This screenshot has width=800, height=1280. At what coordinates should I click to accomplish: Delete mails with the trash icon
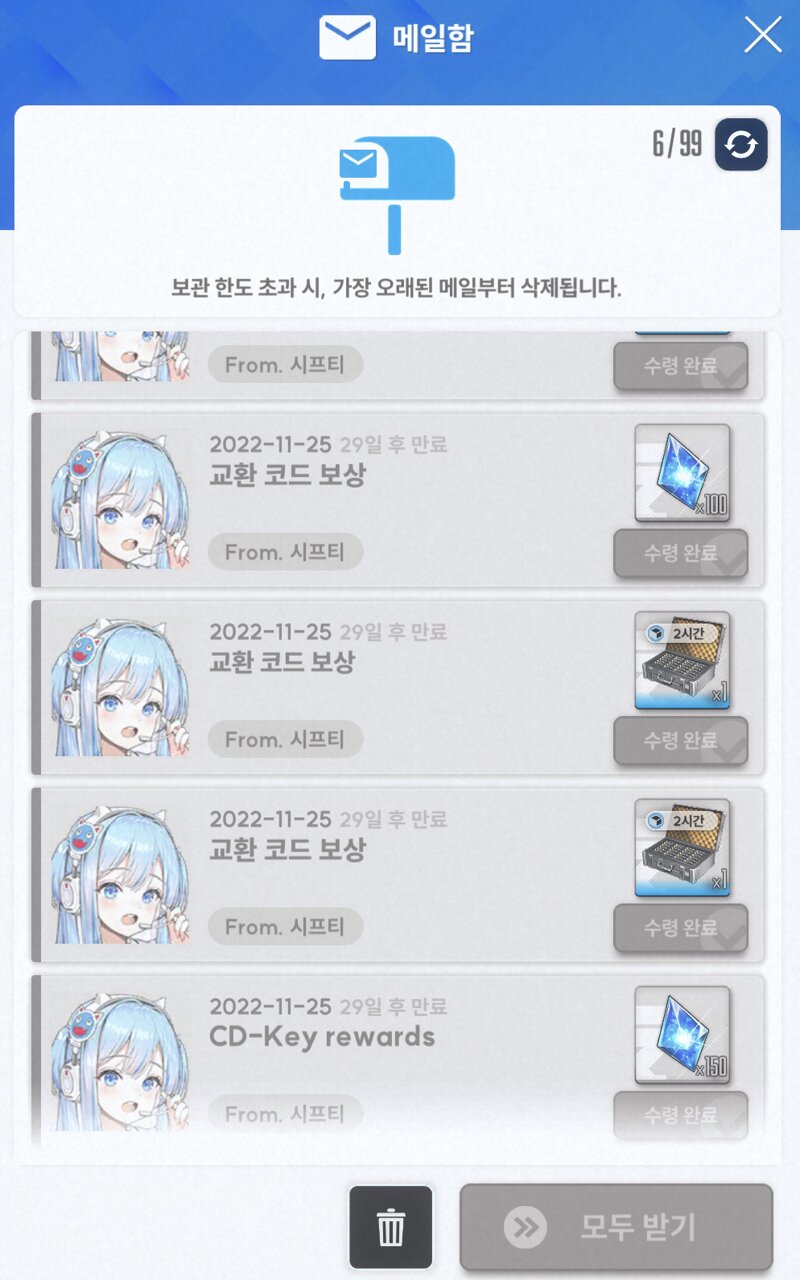coord(391,1227)
